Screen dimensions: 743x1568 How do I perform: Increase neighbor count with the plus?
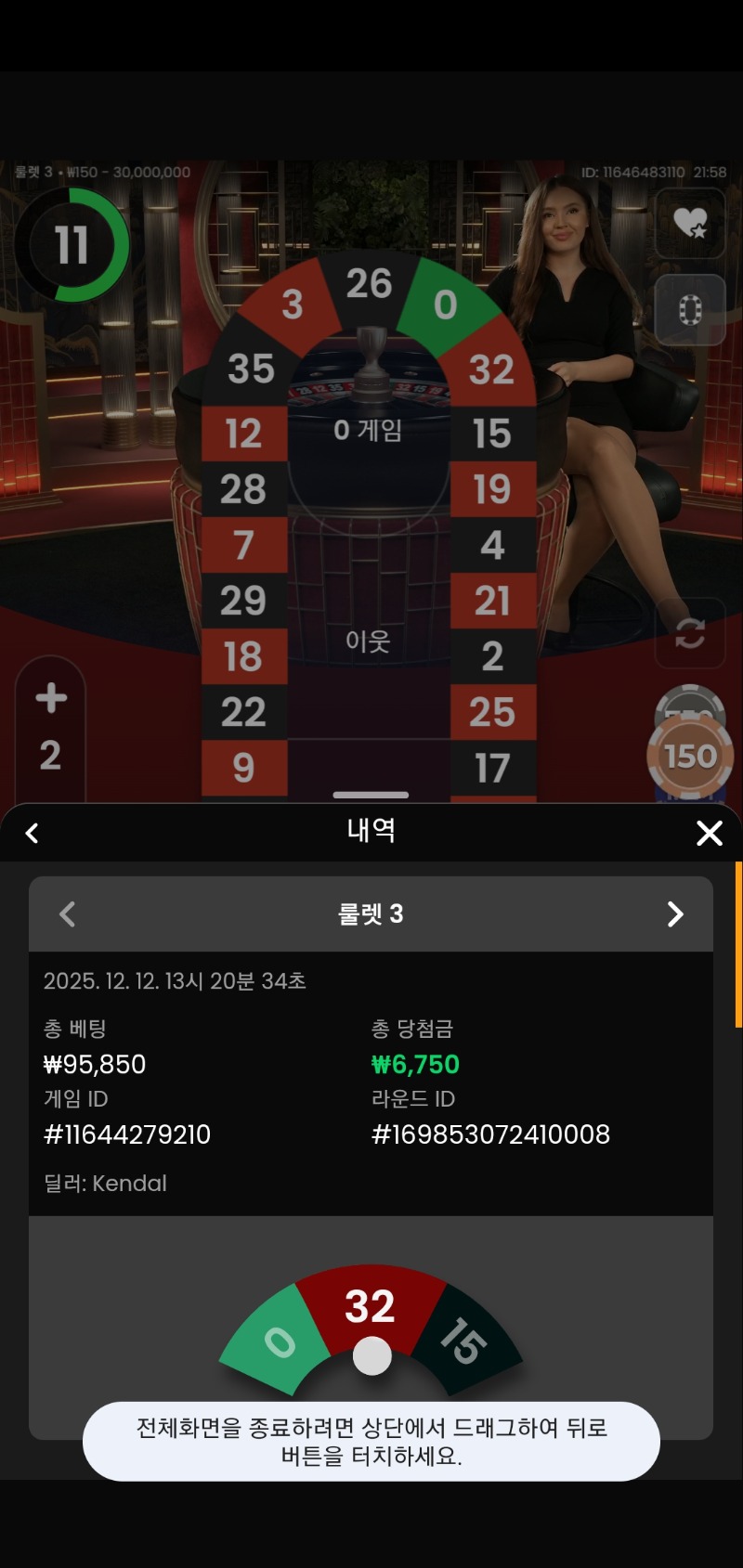[x=51, y=698]
